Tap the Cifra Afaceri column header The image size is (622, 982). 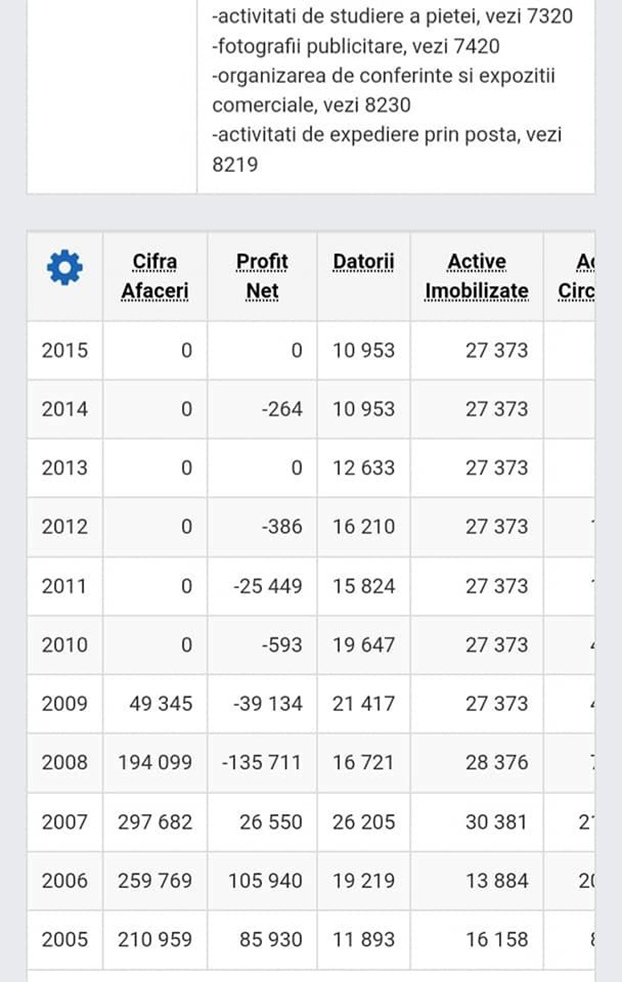click(155, 276)
